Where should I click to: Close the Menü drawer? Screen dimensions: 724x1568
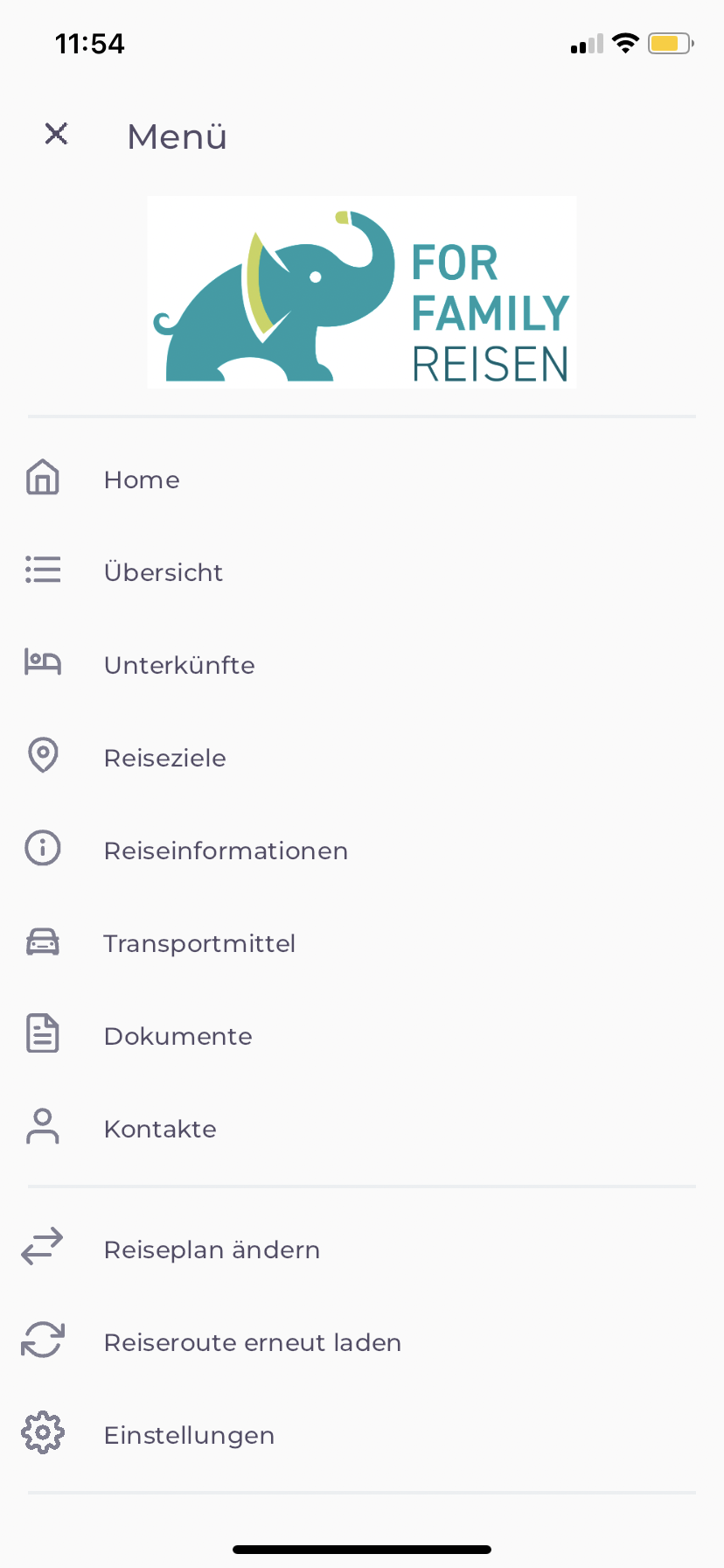[57, 134]
